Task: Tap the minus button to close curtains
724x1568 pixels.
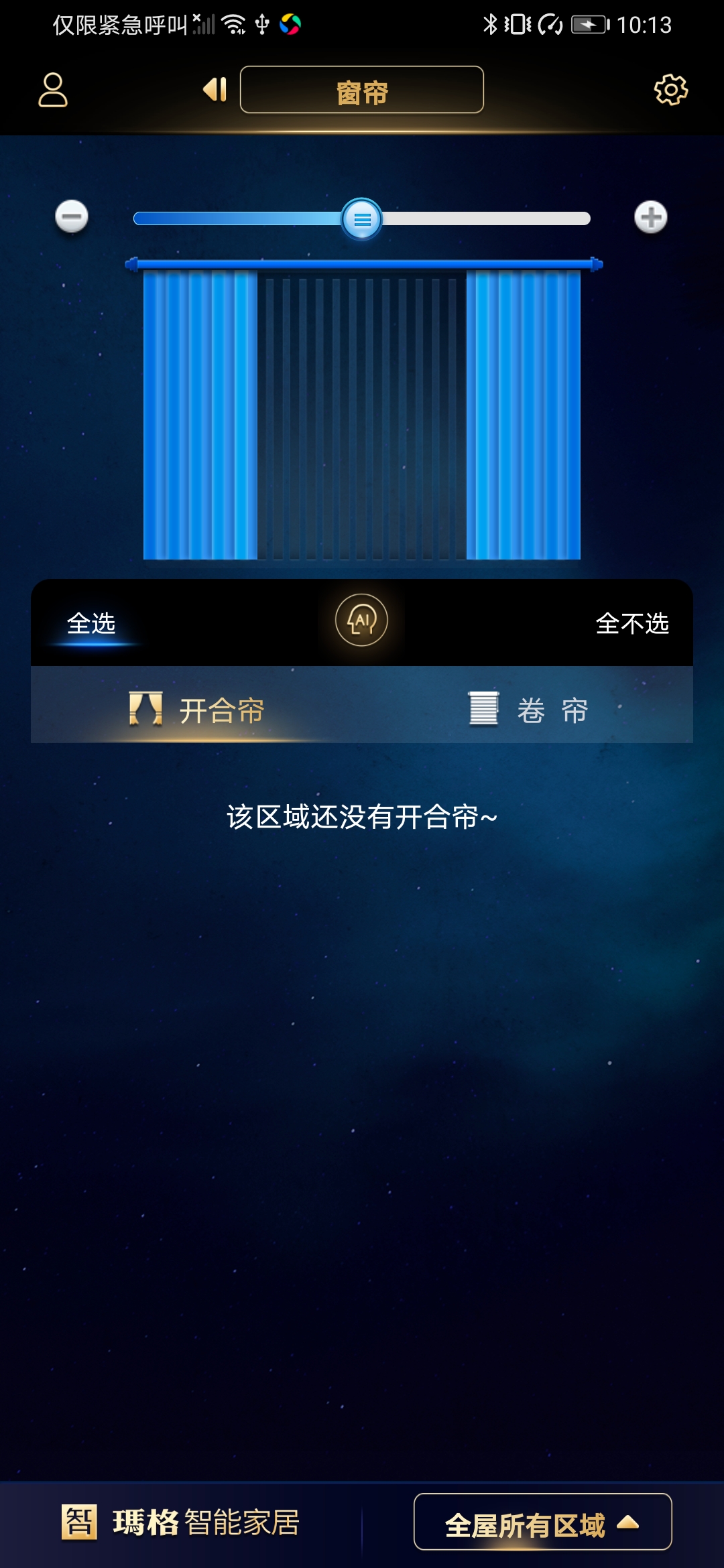Action: (71, 216)
